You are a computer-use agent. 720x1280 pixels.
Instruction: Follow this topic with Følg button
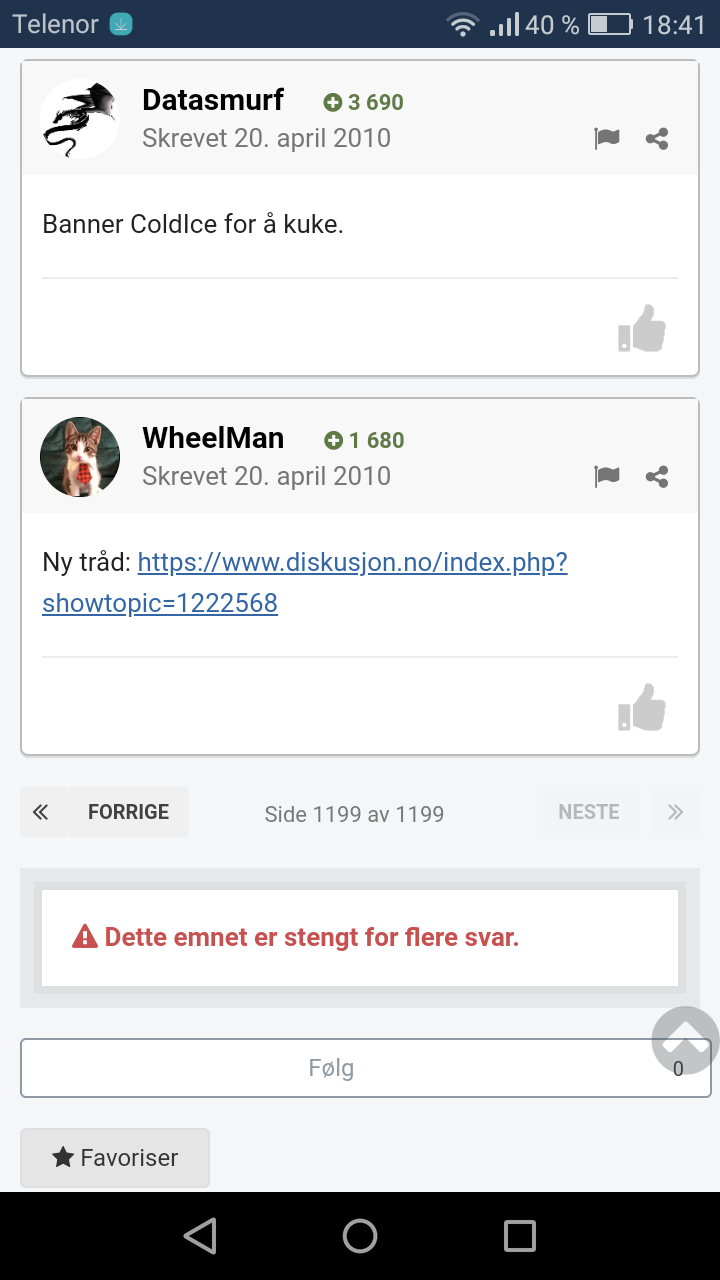(x=331, y=1068)
